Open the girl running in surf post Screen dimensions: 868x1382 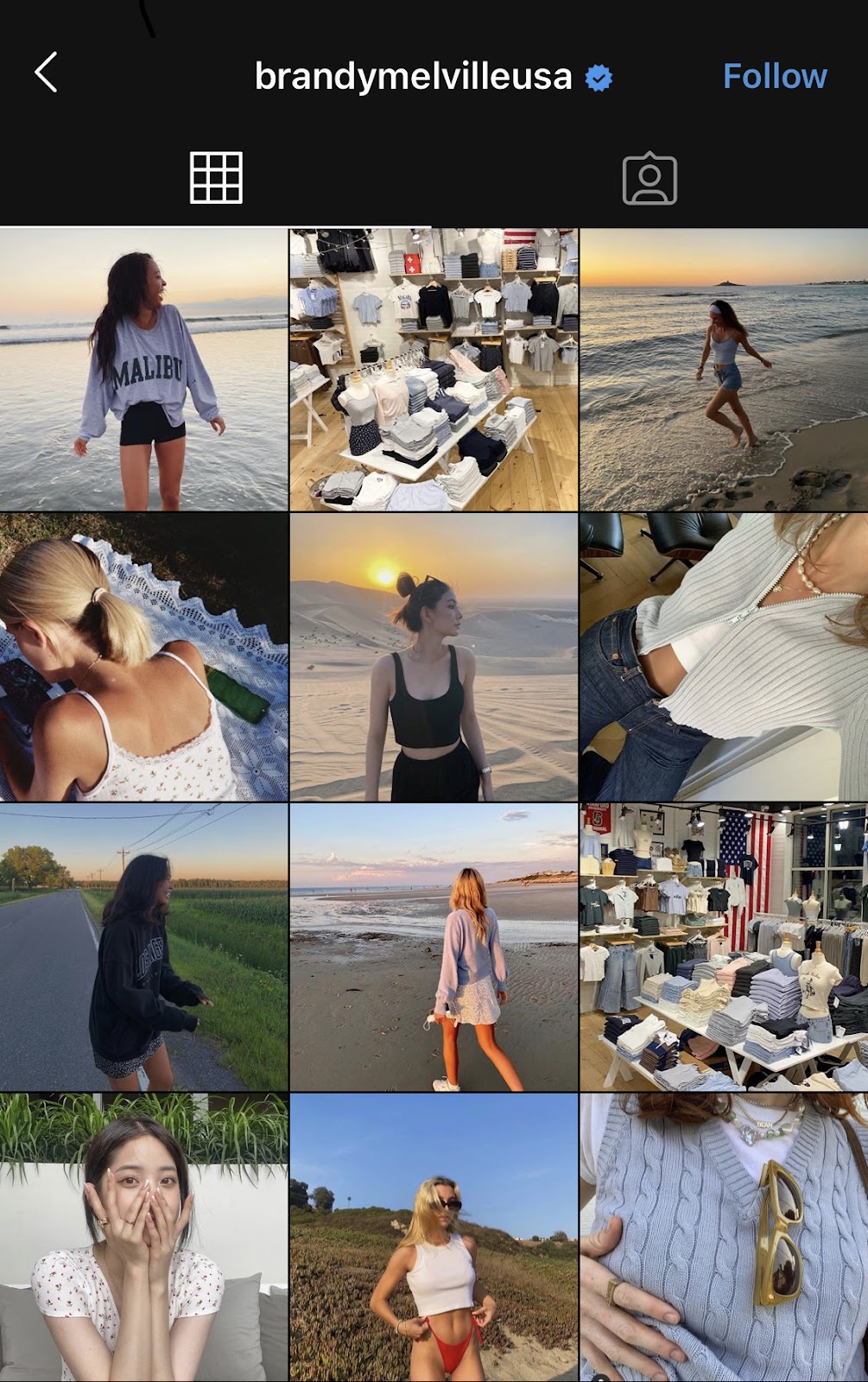(724, 370)
